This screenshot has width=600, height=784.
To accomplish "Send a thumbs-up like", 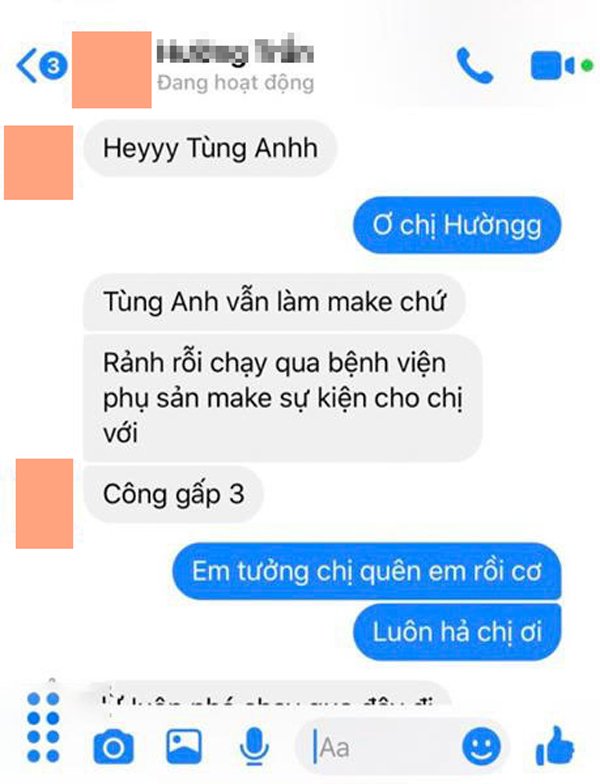I will [554, 745].
